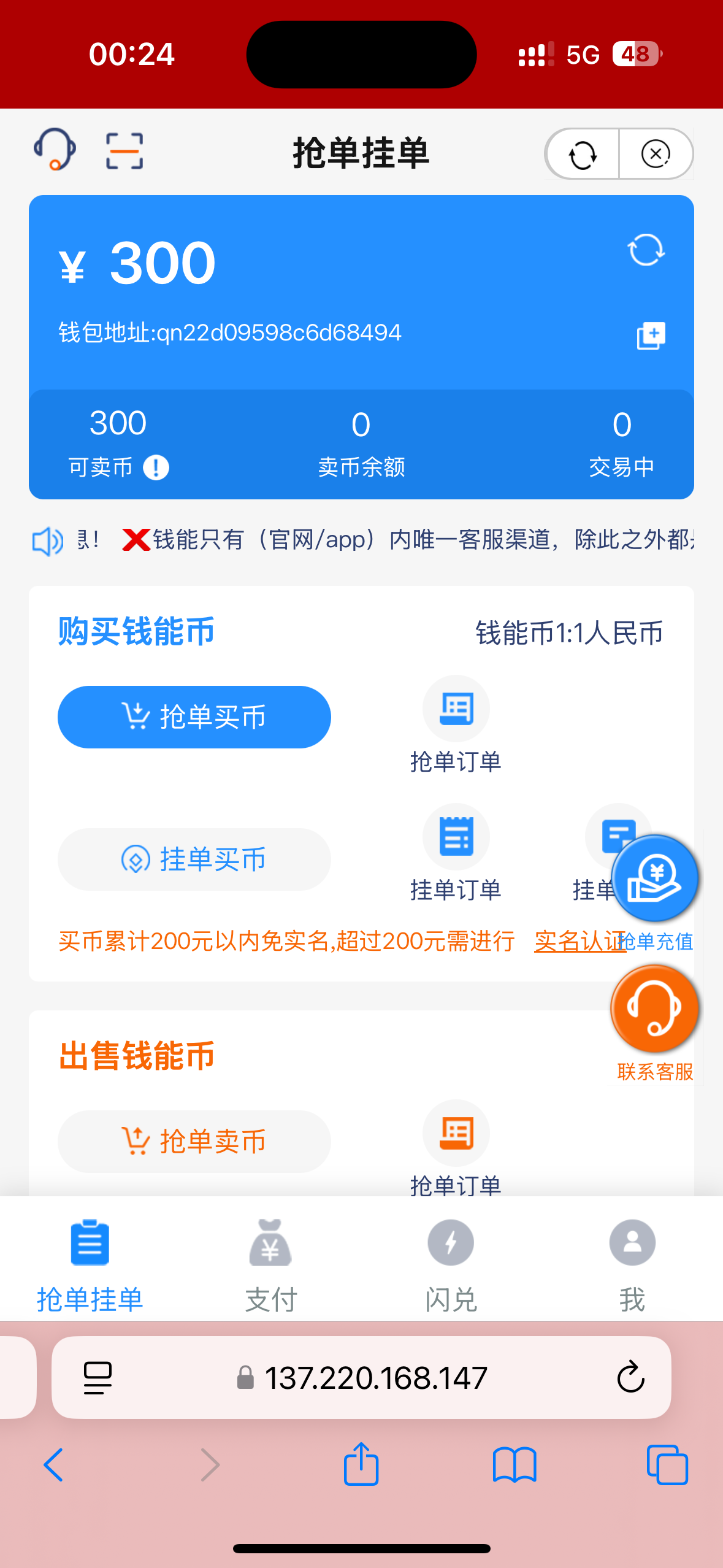Close the mini program
This screenshot has height=1568, width=723.
pos(656,154)
